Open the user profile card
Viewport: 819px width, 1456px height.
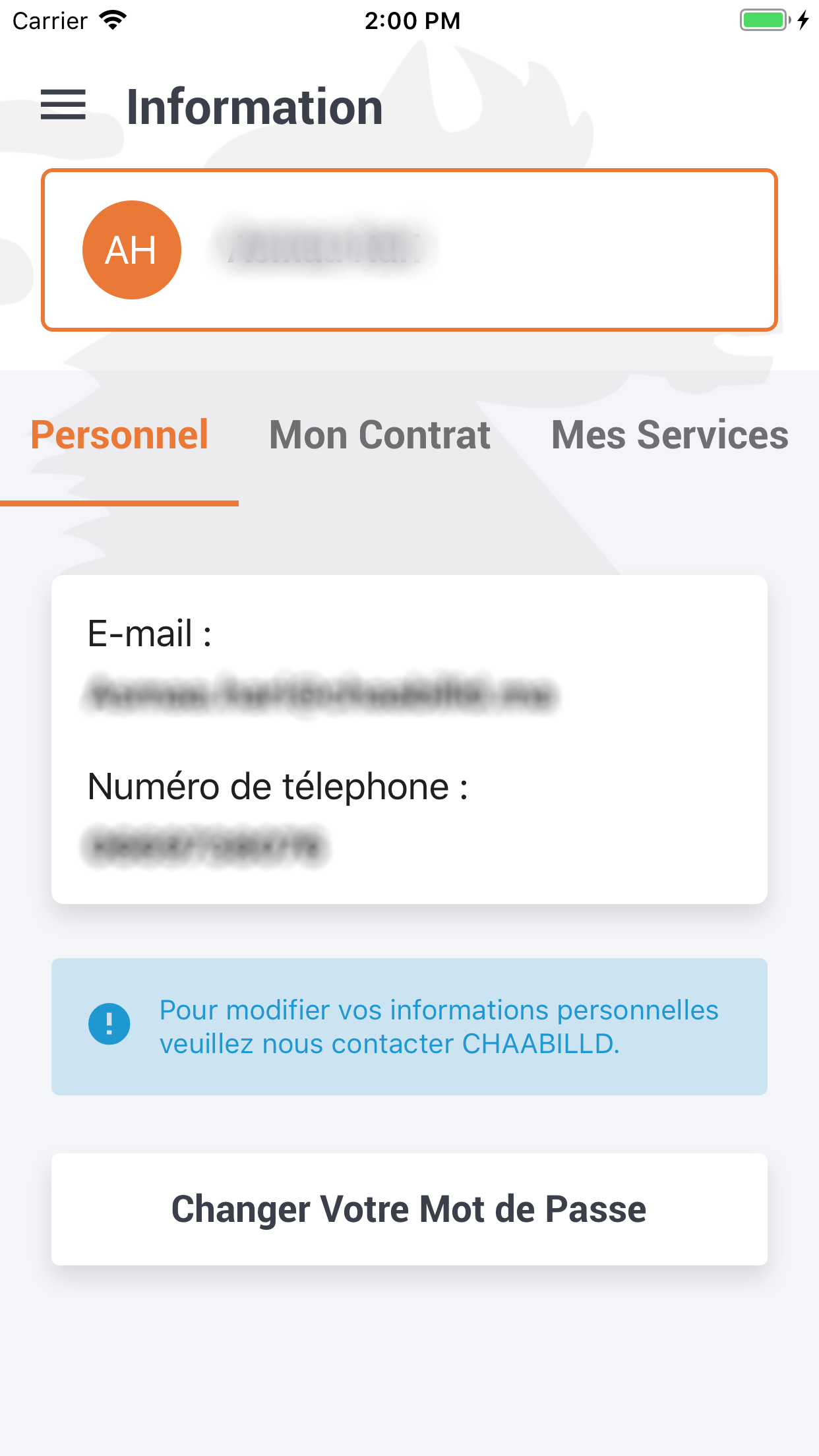coord(409,249)
